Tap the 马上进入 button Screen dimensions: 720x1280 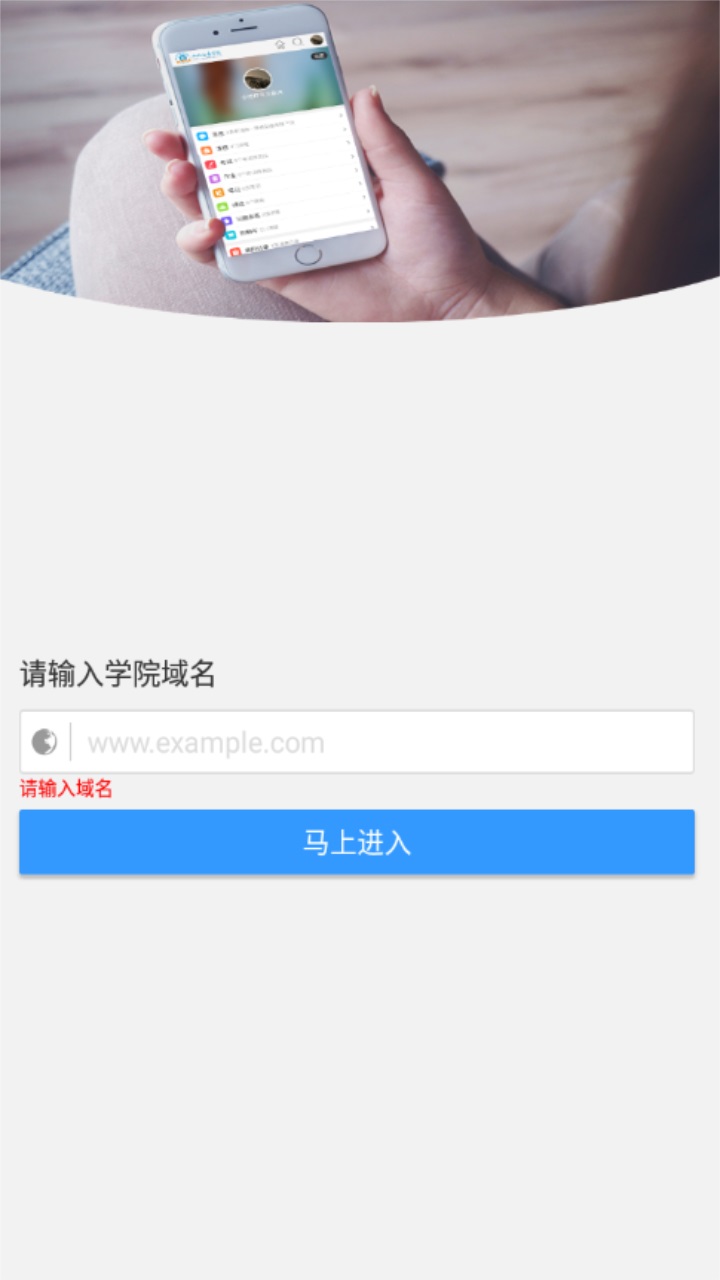[x=357, y=842]
